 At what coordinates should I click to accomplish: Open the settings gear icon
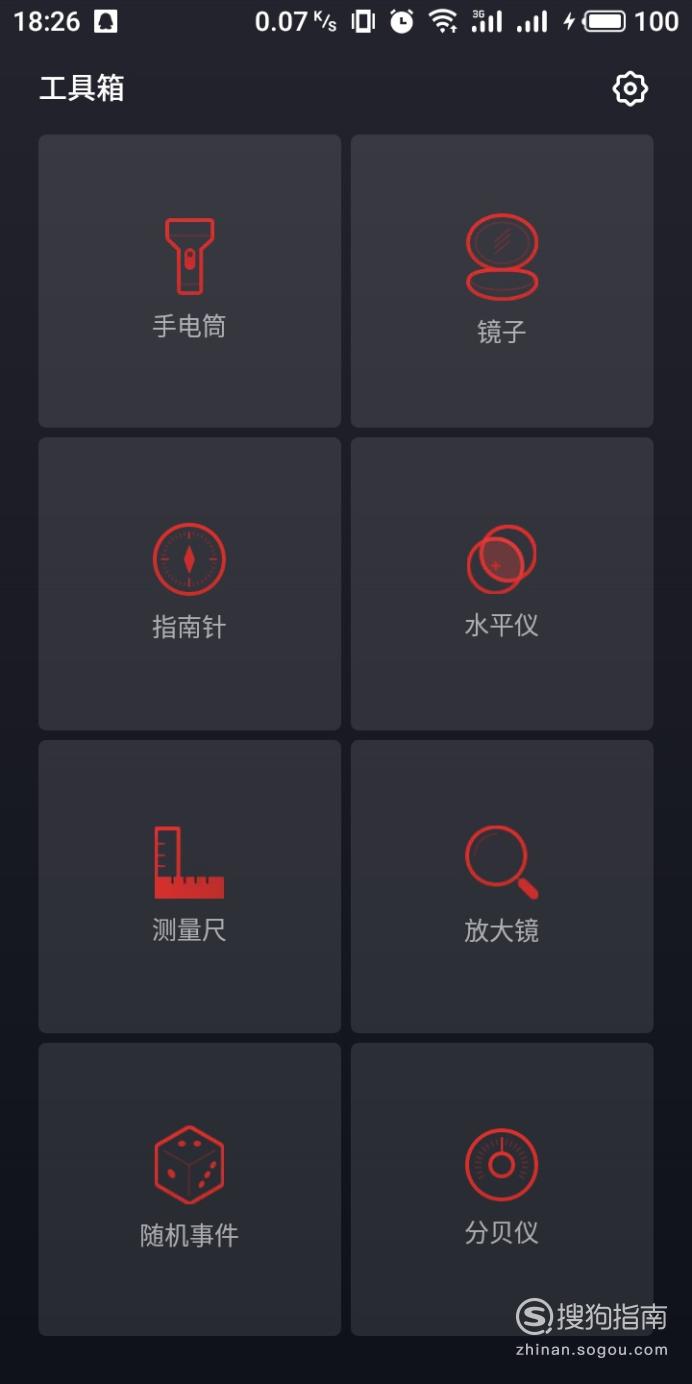(630, 89)
